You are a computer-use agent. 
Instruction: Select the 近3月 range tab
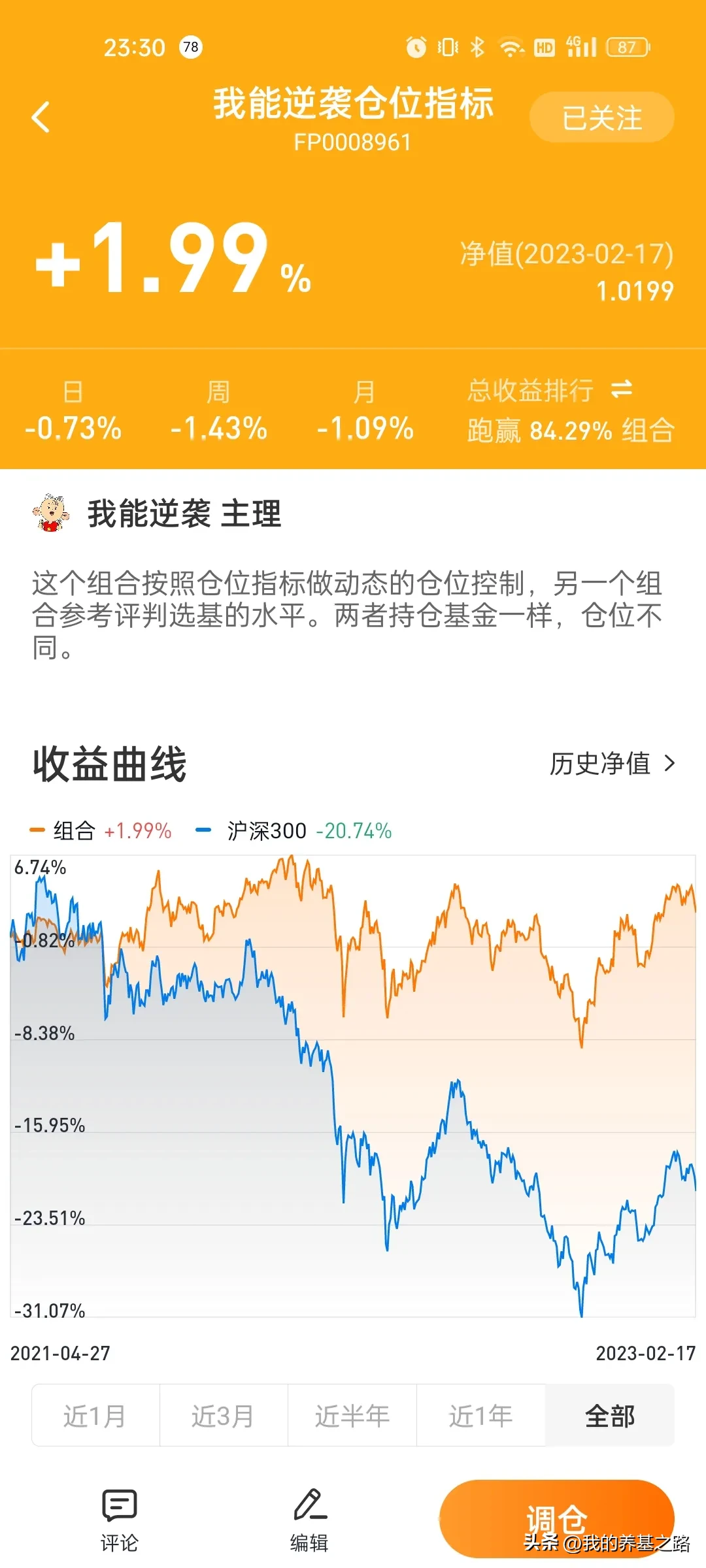pyautogui.click(x=224, y=1416)
